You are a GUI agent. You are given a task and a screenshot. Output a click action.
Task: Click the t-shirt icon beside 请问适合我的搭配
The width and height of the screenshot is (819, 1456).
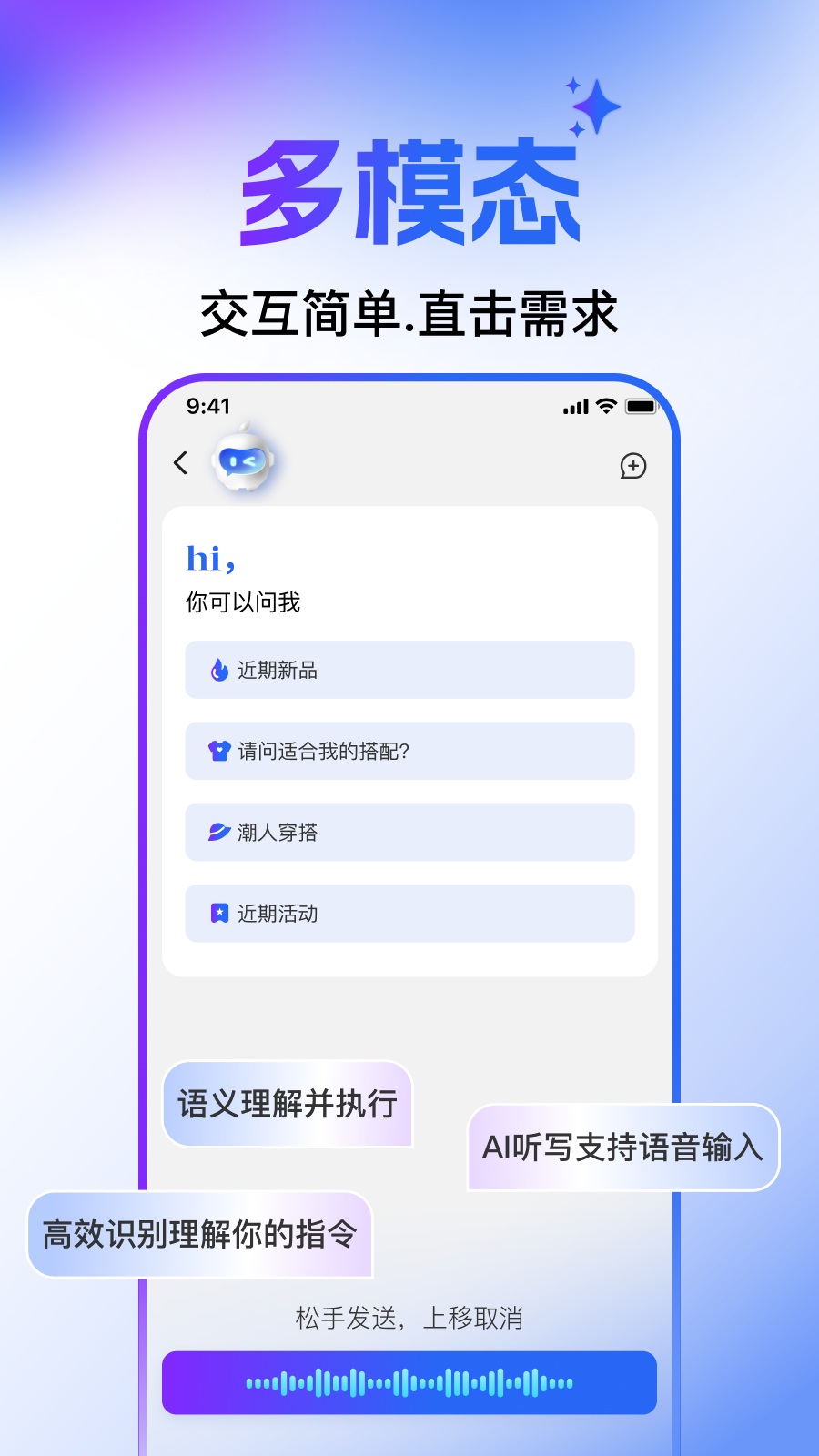217,752
